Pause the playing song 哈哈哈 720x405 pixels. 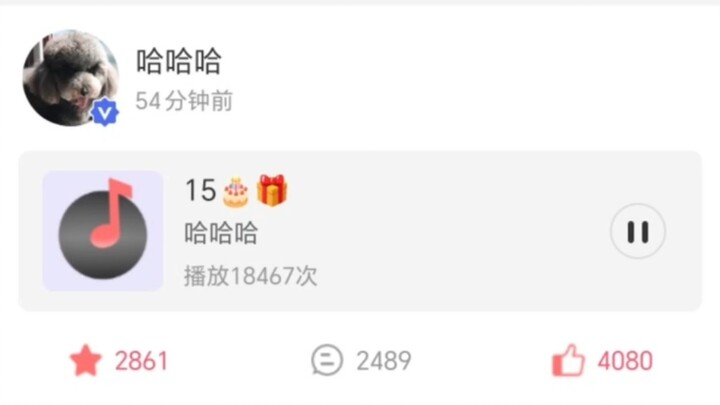coord(637,232)
